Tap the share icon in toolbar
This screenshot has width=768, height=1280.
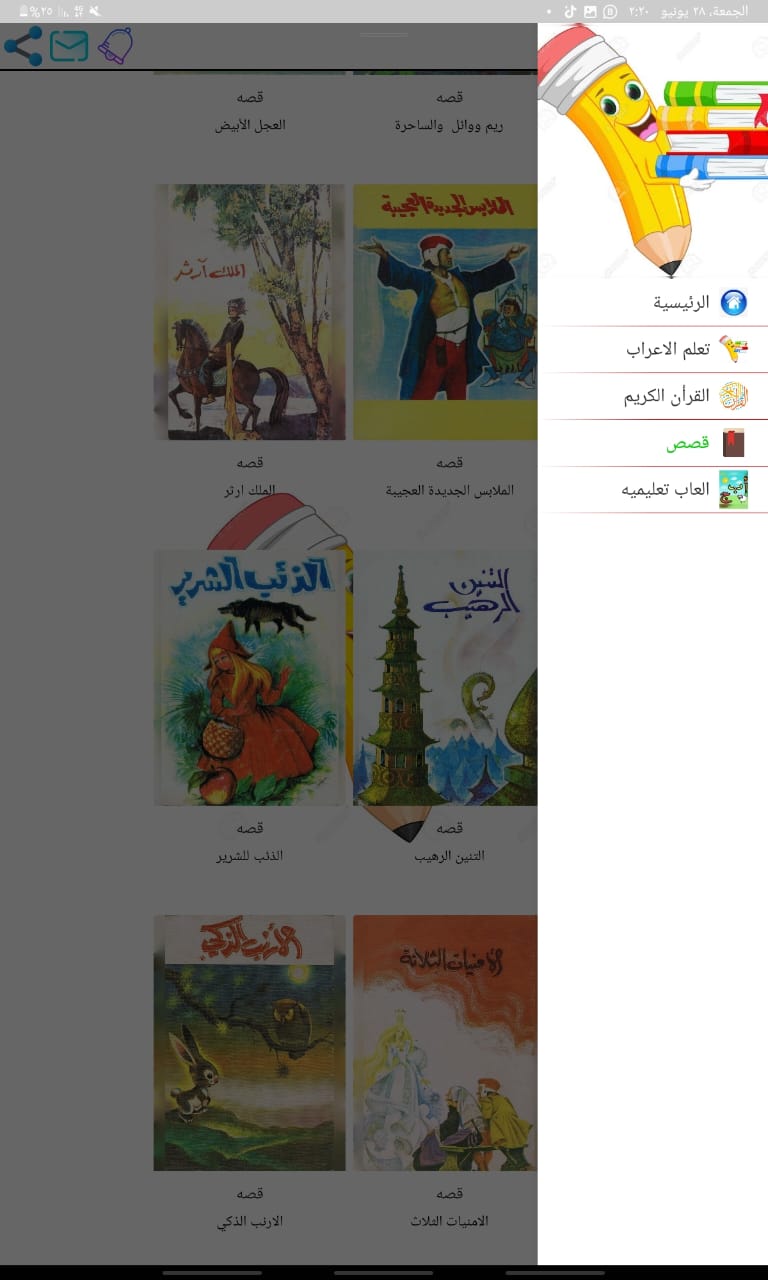23,46
